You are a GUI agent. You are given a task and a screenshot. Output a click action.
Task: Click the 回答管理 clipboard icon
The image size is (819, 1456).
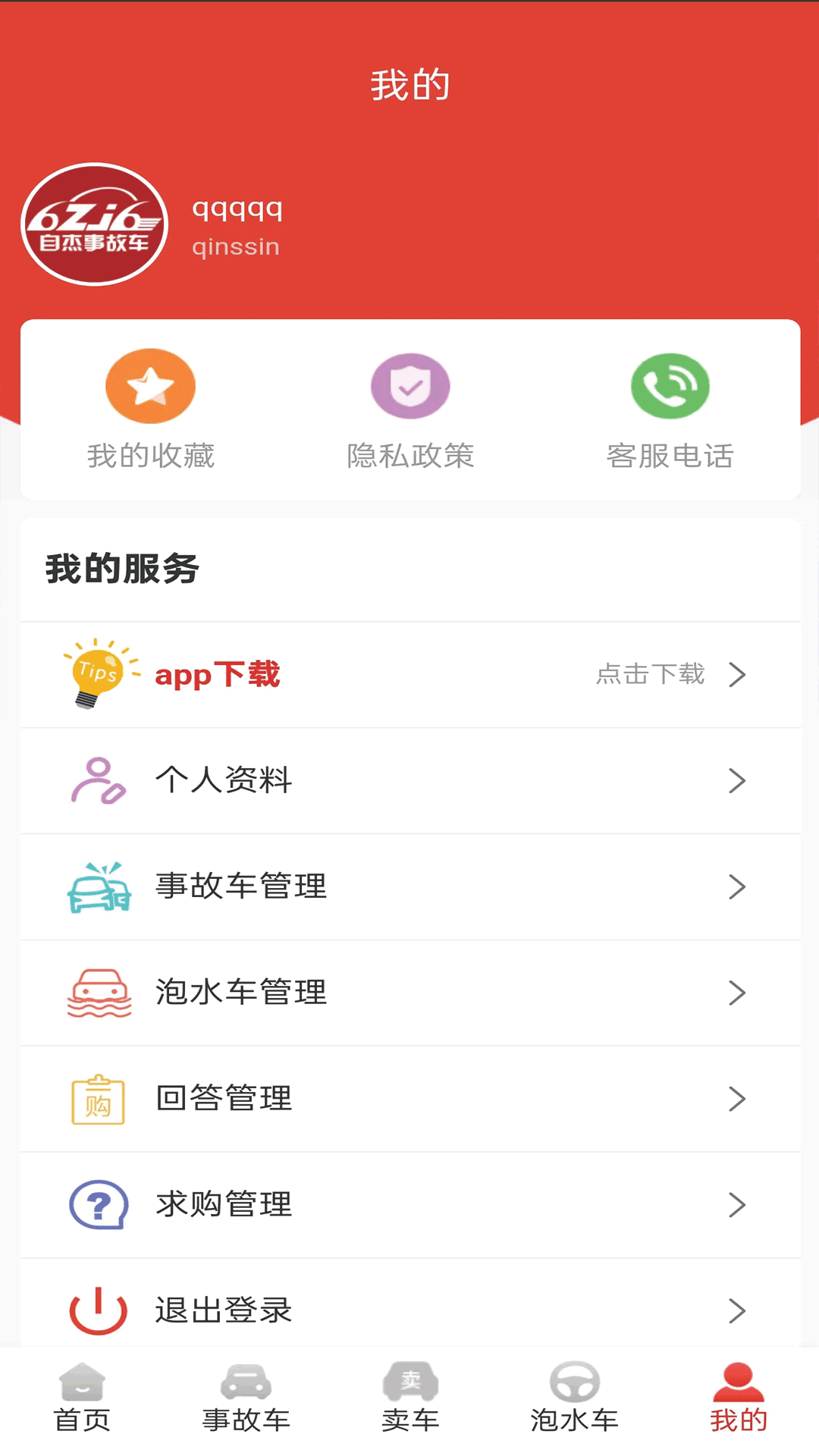[x=98, y=1098]
